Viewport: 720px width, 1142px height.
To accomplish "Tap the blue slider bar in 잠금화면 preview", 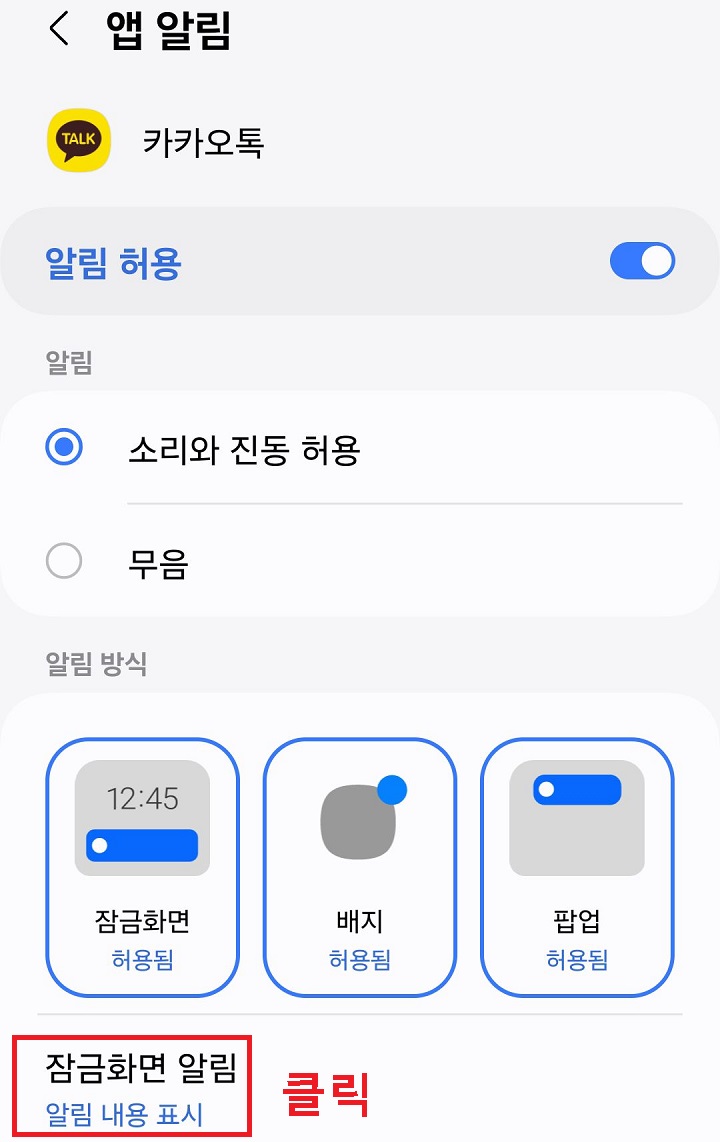I will [141, 846].
